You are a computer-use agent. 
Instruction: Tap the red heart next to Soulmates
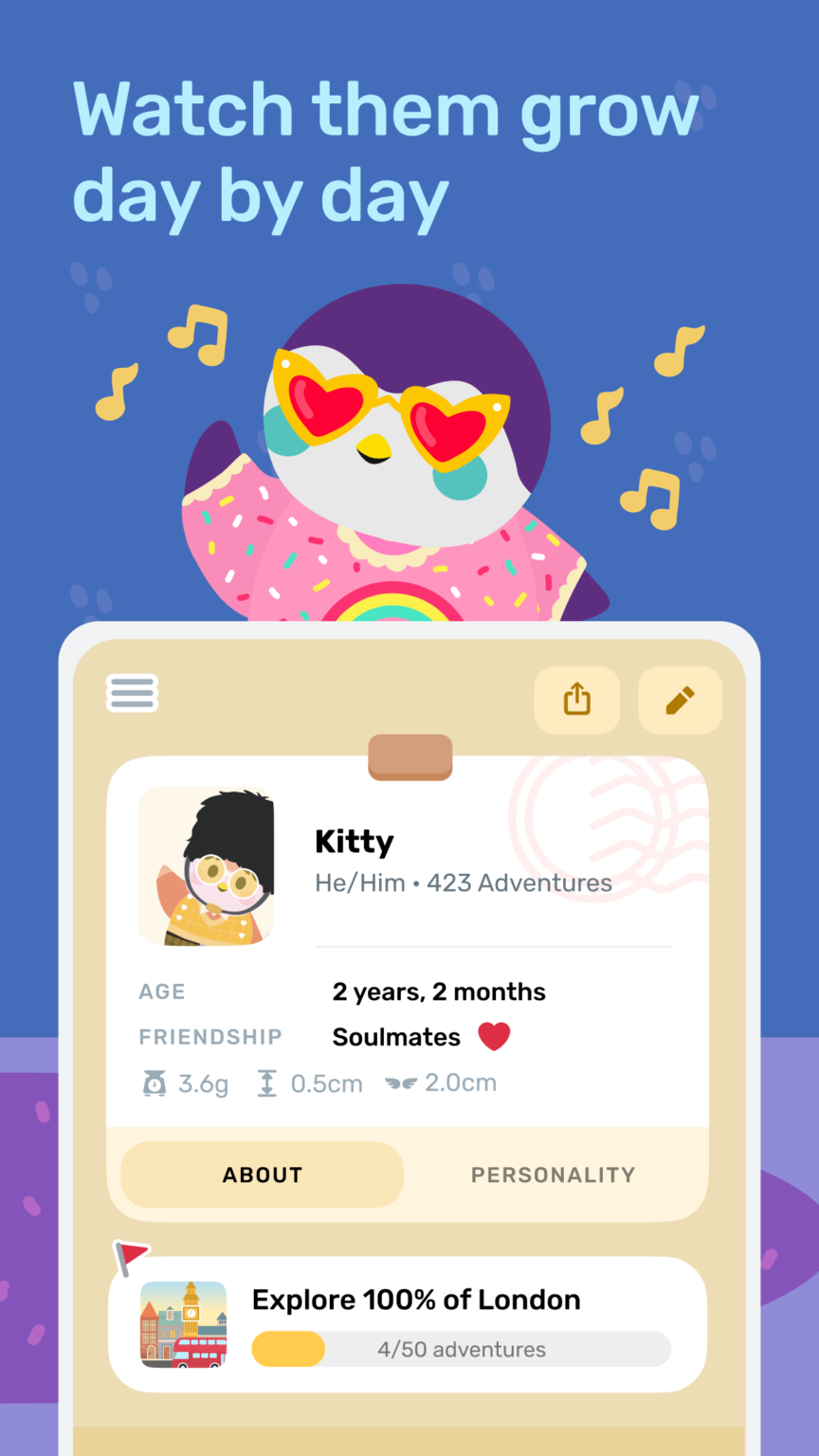(494, 1036)
